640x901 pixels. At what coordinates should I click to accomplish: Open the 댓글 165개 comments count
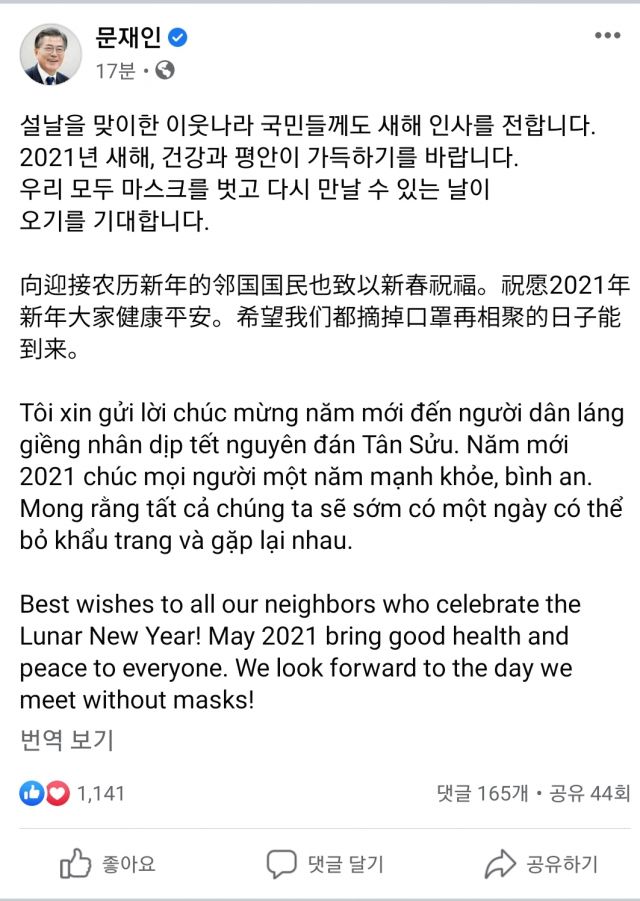pos(483,794)
